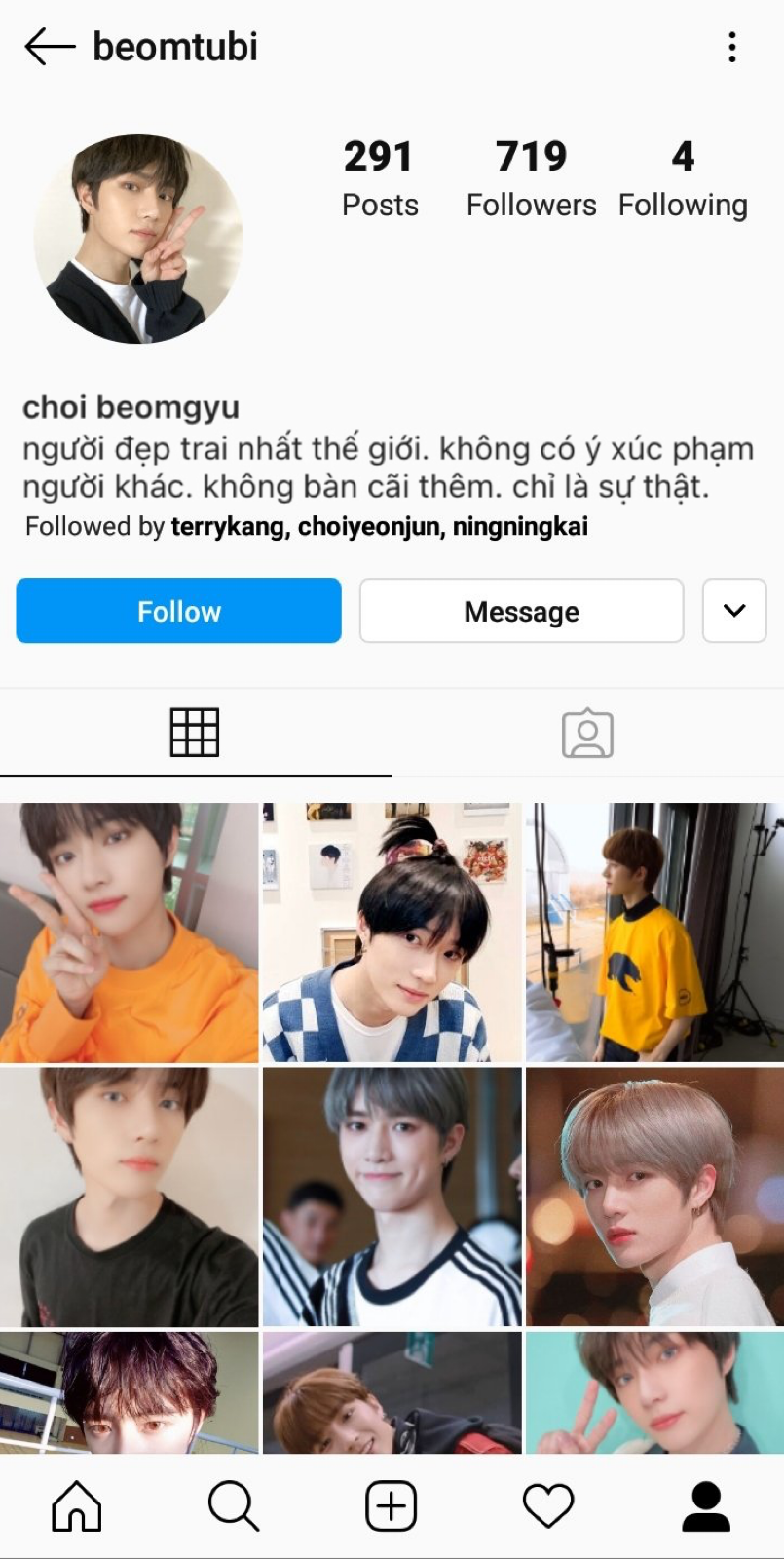Select the posts grid tab
Viewport: 784px width, 1559px height.
pos(195,733)
